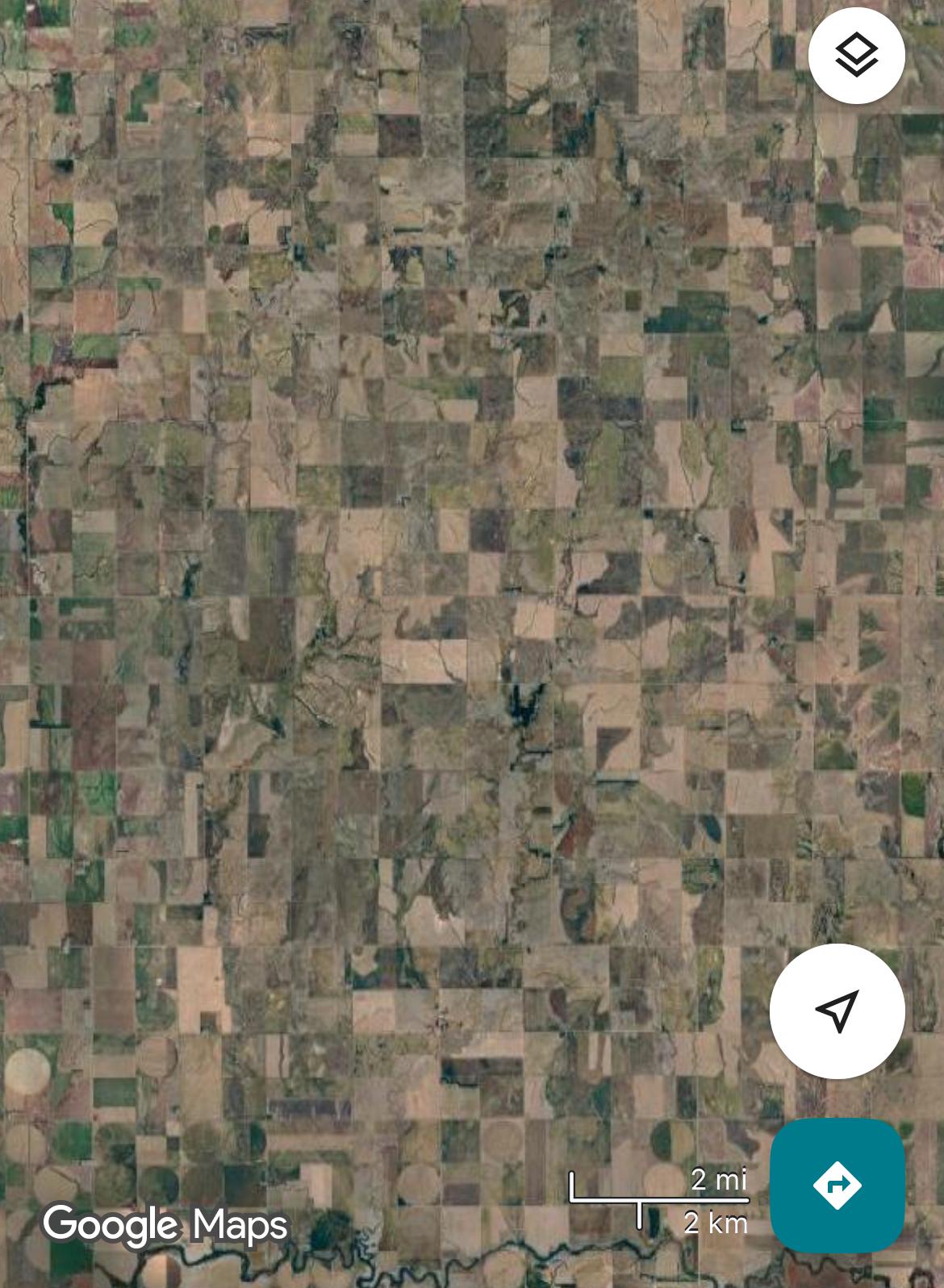
Task: Center map on my location
Action: tap(837, 1011)
